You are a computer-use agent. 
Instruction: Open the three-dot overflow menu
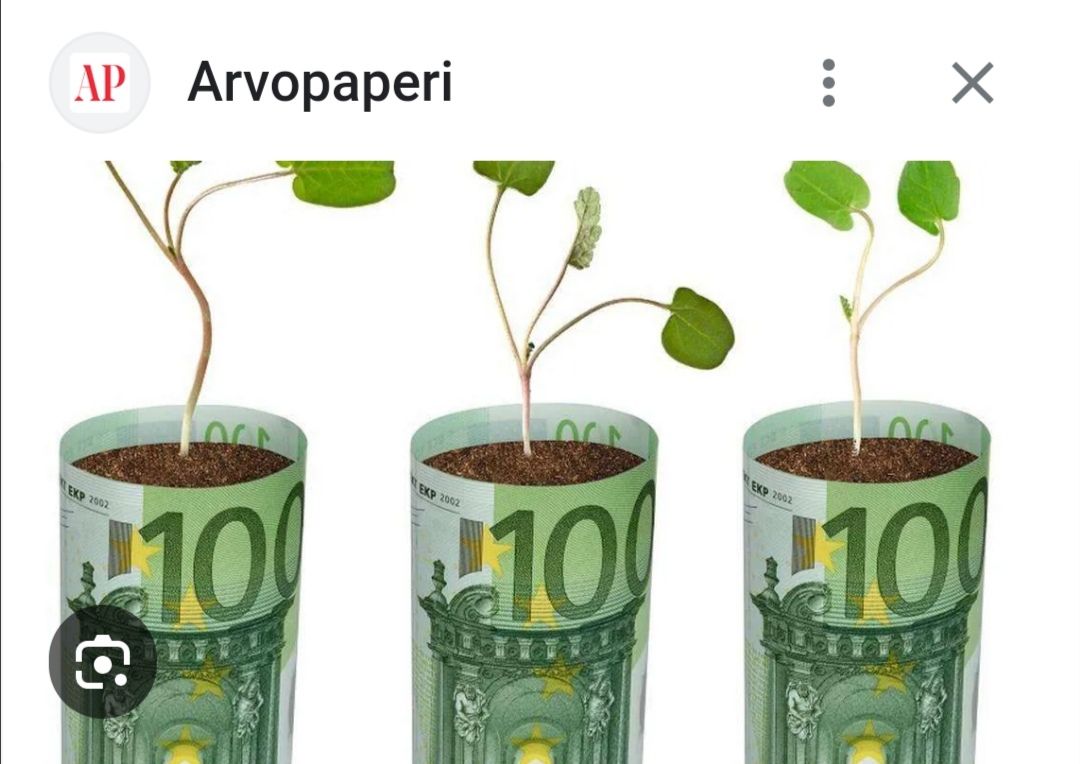828,83
